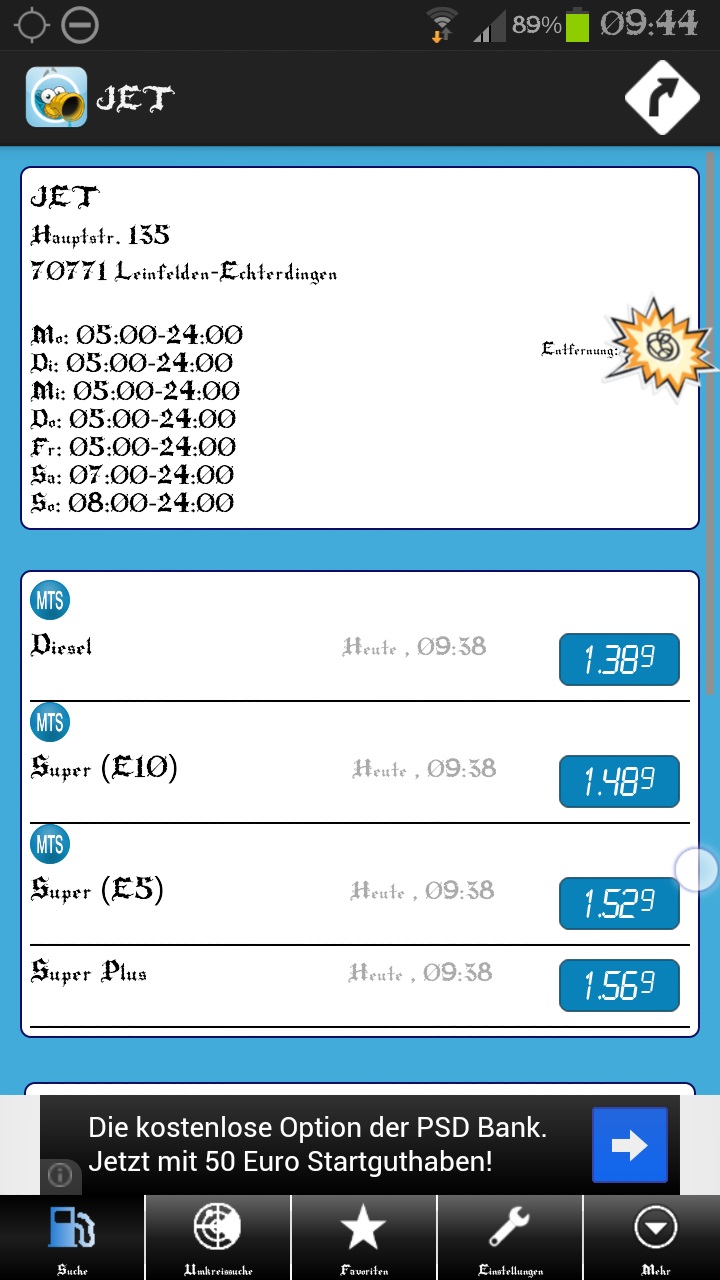Open ad info icon

pyautogui.click(x=61, y=1173)
